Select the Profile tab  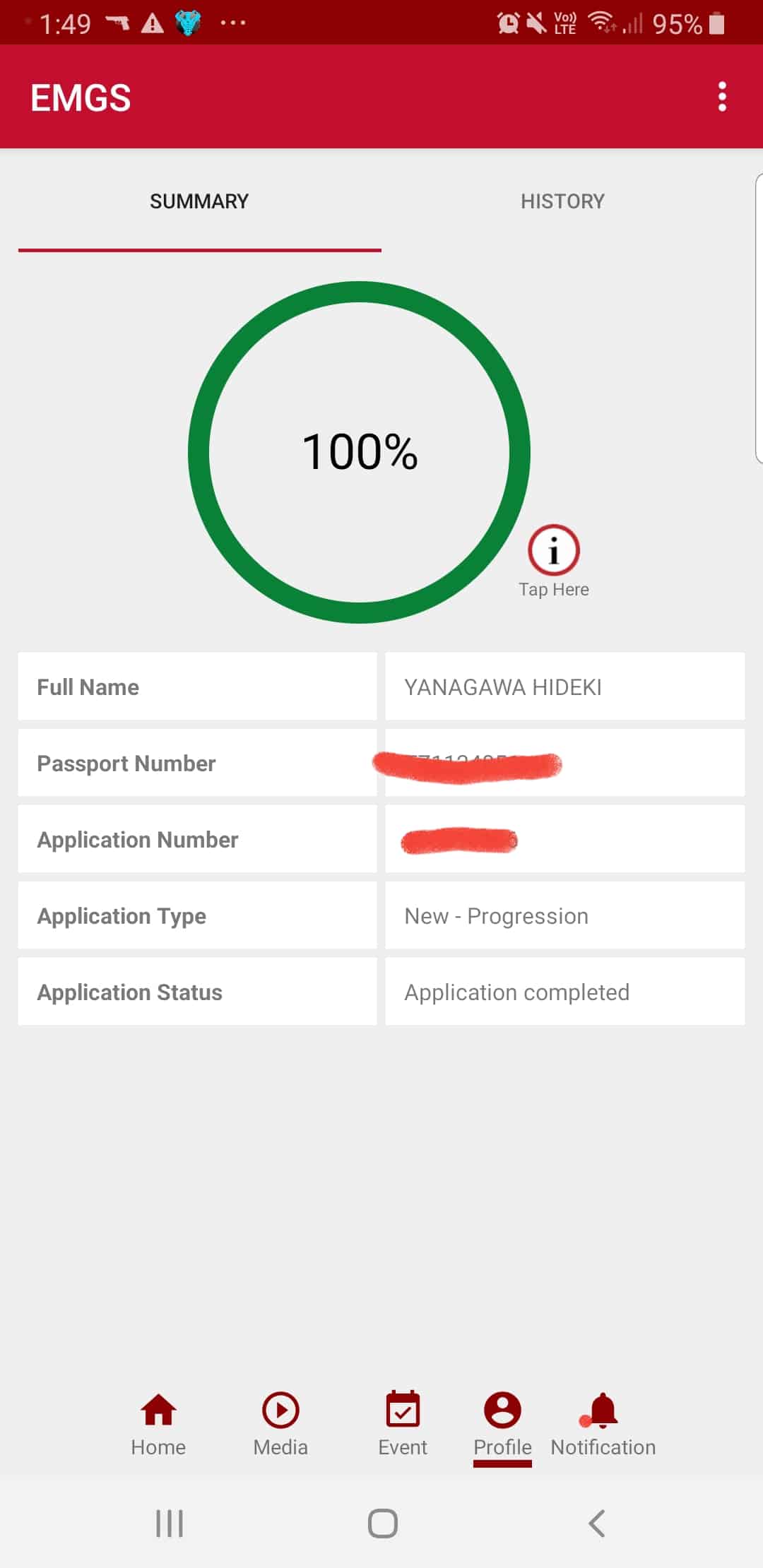502,1424
